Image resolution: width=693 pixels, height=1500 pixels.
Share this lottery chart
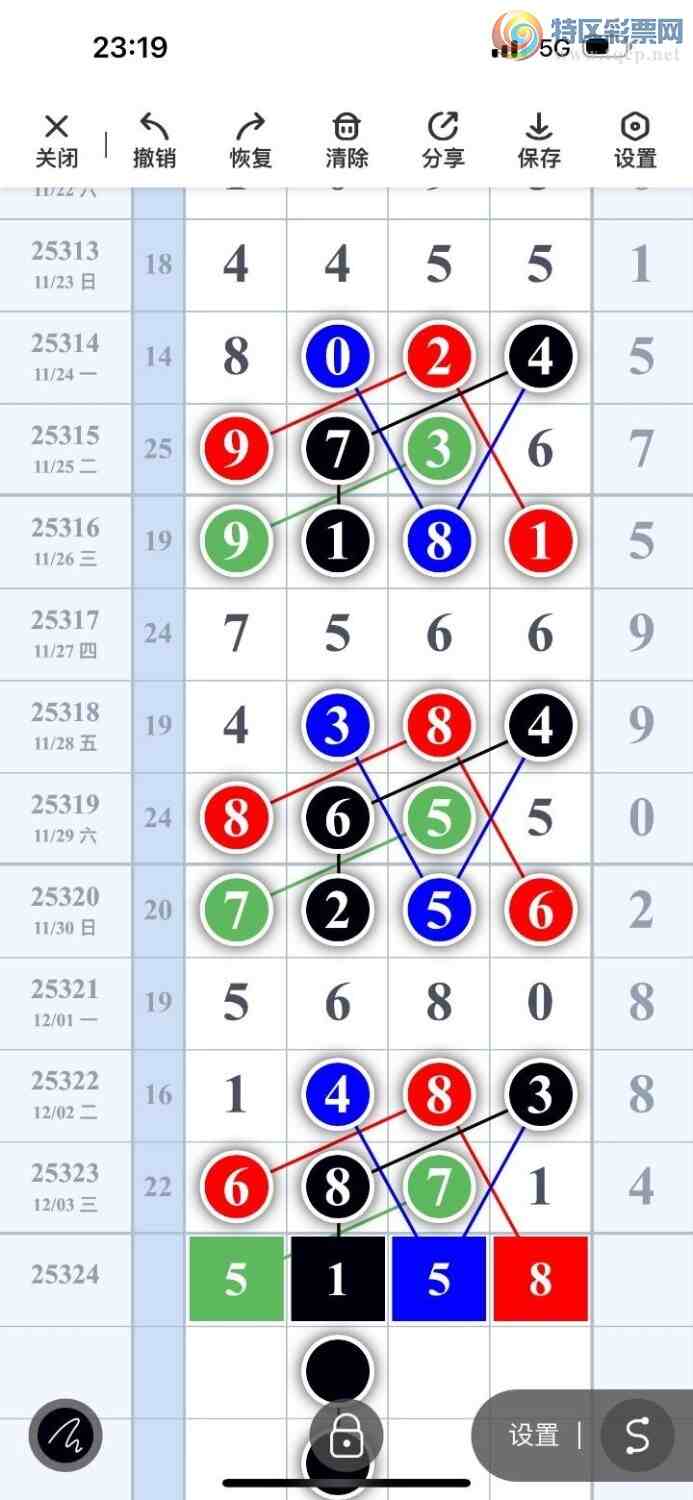tap(442, 140)
